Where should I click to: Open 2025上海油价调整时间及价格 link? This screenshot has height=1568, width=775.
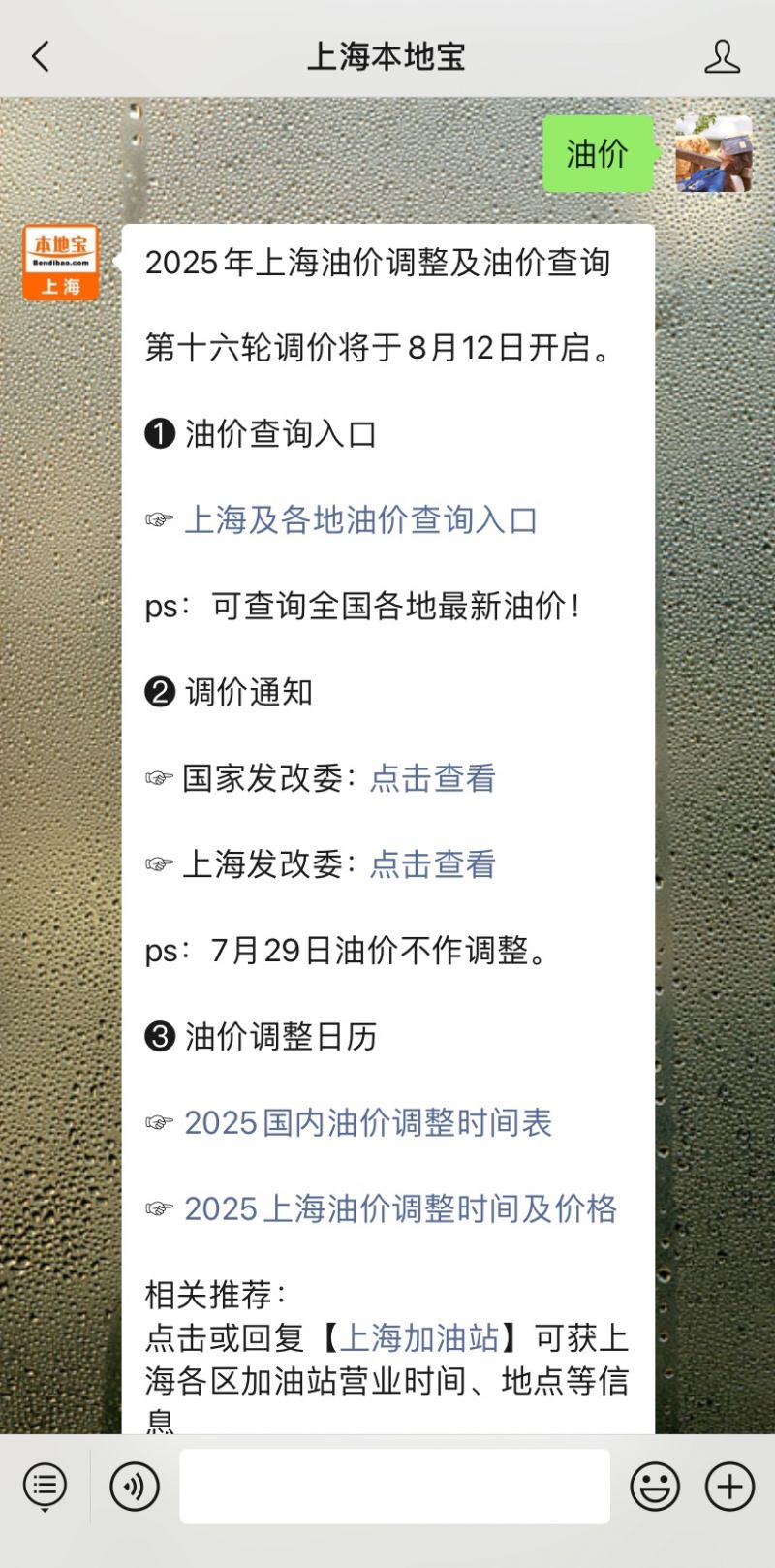tap(400, 1208)
